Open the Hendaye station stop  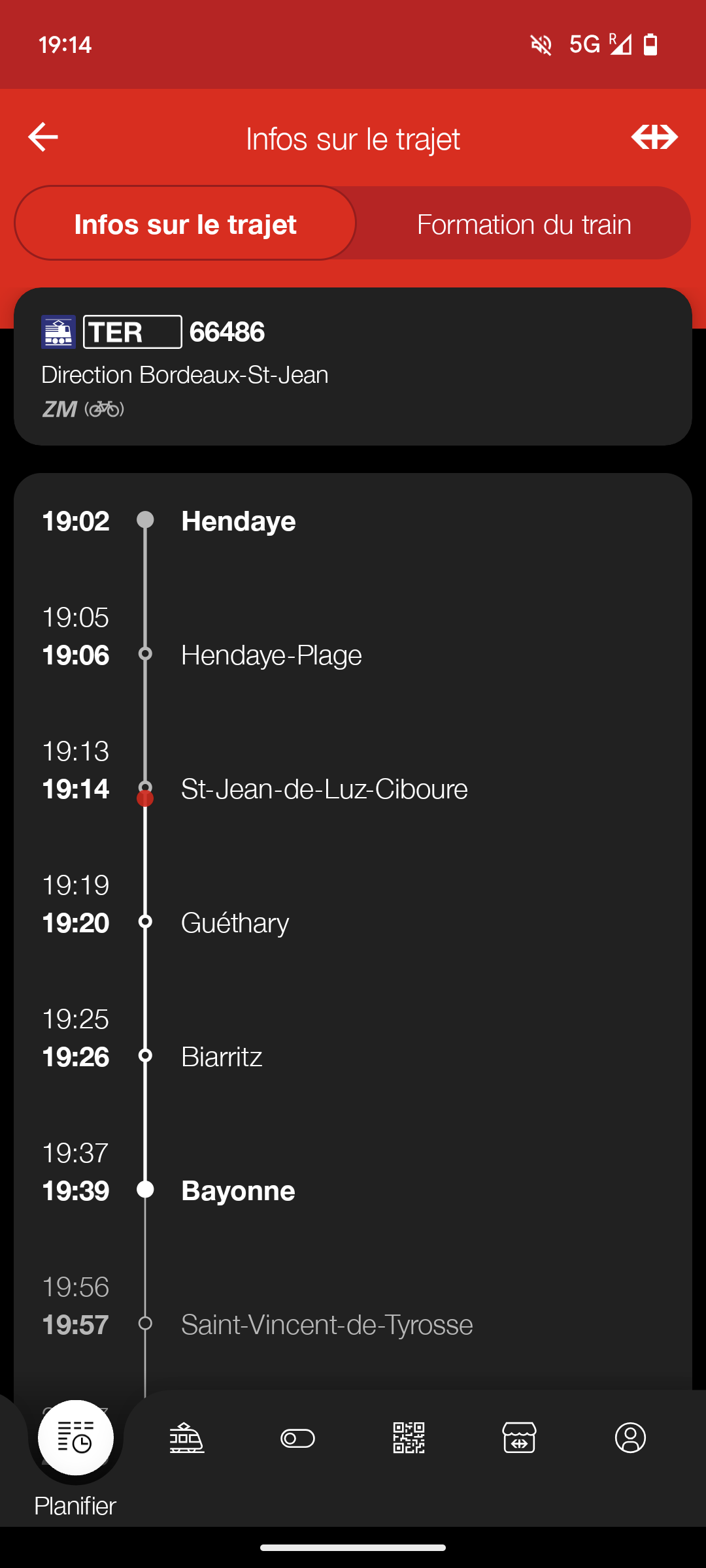[x=353, y=521]
